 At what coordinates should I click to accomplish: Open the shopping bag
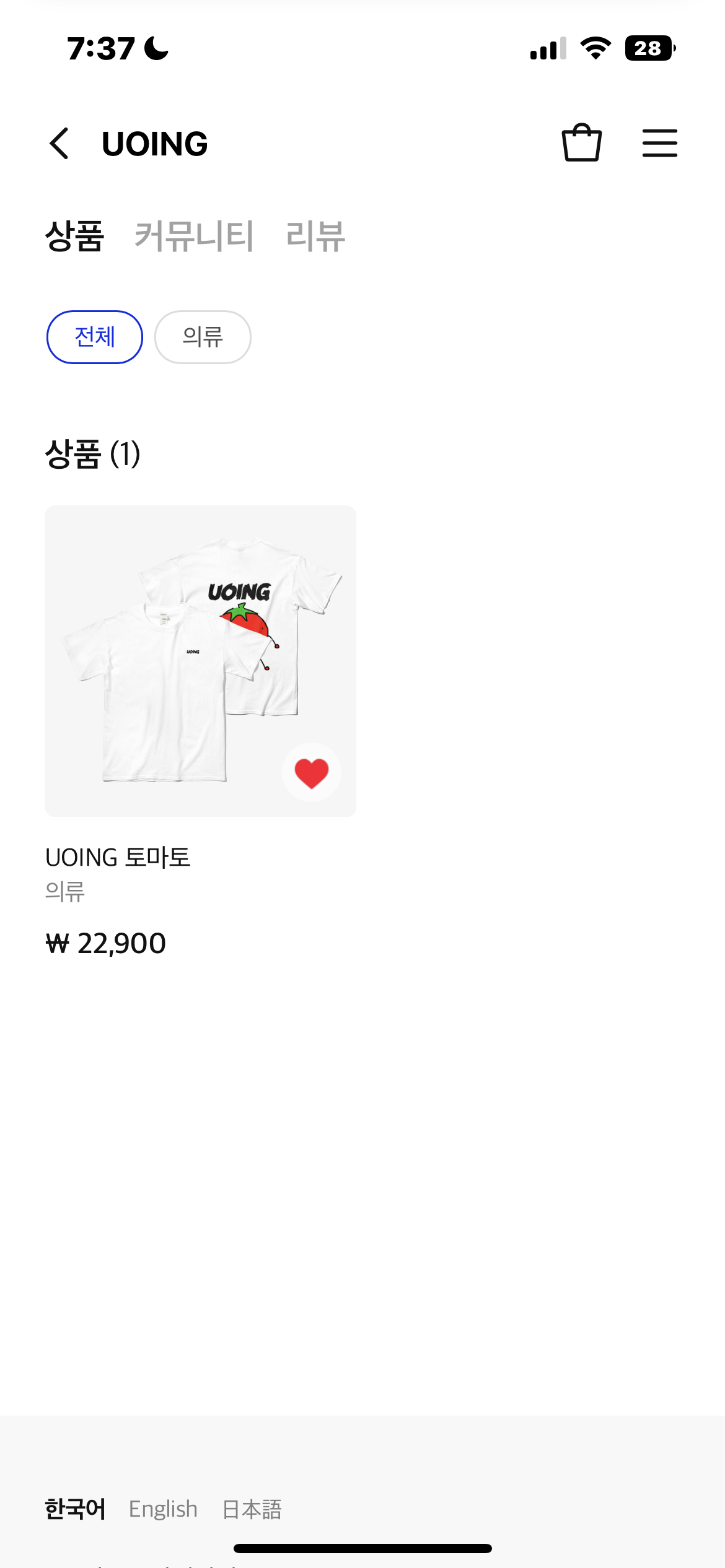(x=581, y=143)
